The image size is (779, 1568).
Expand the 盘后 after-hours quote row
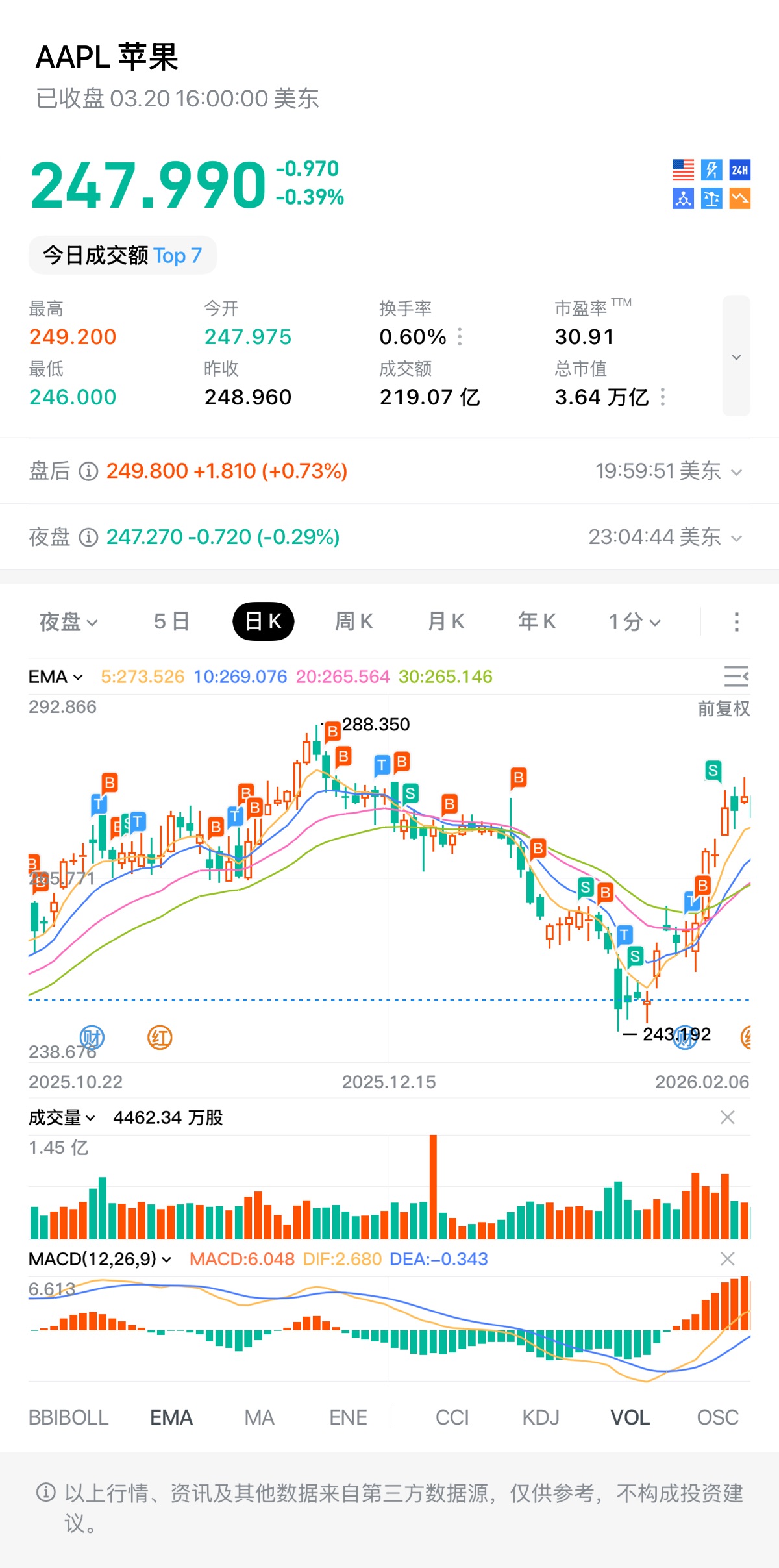tap(736, 472)
